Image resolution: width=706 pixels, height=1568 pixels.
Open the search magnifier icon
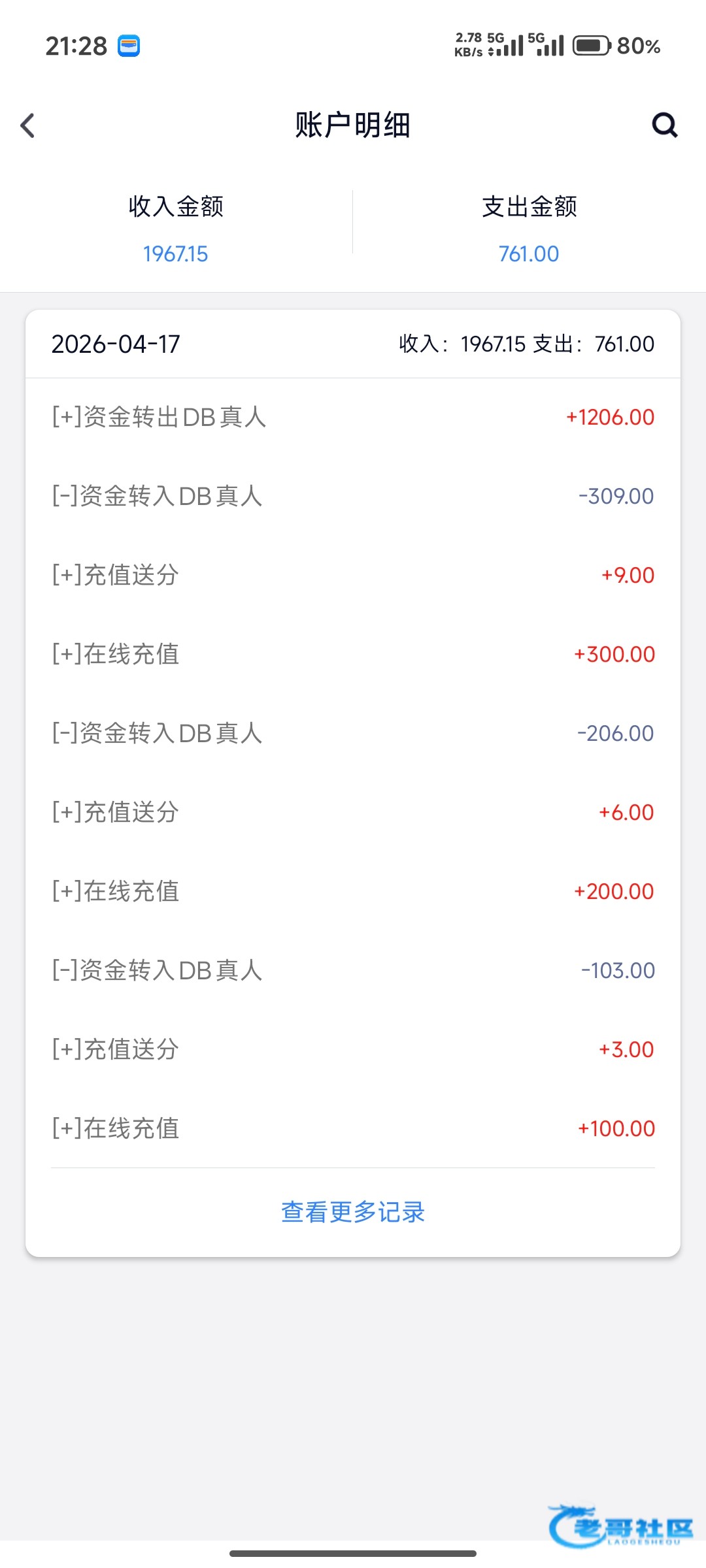[x=665, y=125]
